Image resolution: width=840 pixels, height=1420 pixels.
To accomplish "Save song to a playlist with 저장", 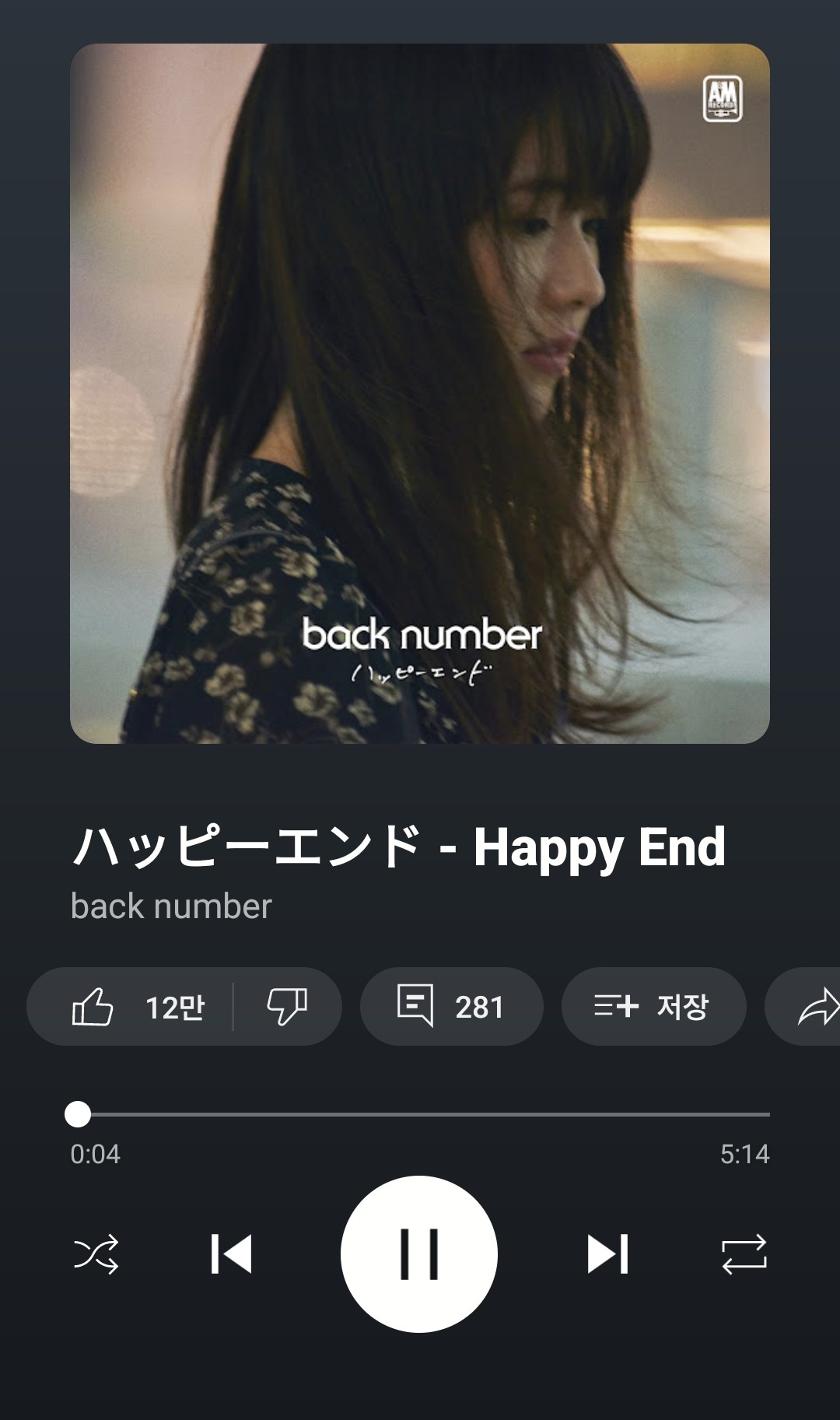I will coord(653,1007).
